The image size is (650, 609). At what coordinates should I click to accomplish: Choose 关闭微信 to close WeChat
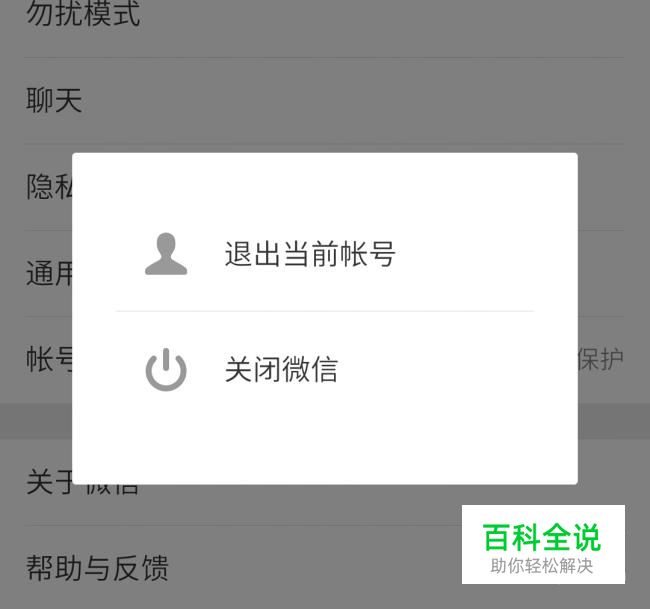325,369
